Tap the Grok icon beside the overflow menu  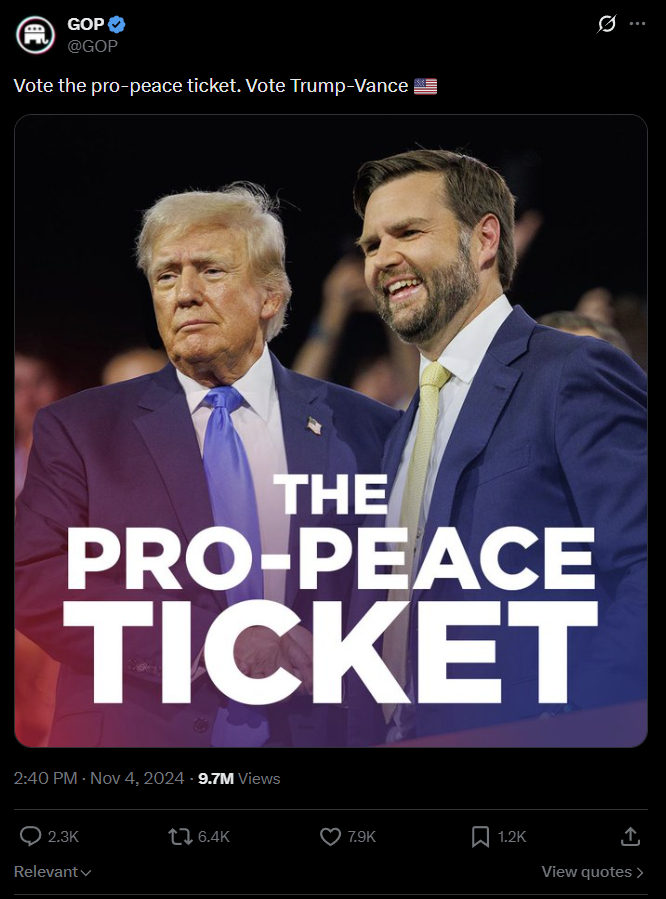click(x=606, y=24)
